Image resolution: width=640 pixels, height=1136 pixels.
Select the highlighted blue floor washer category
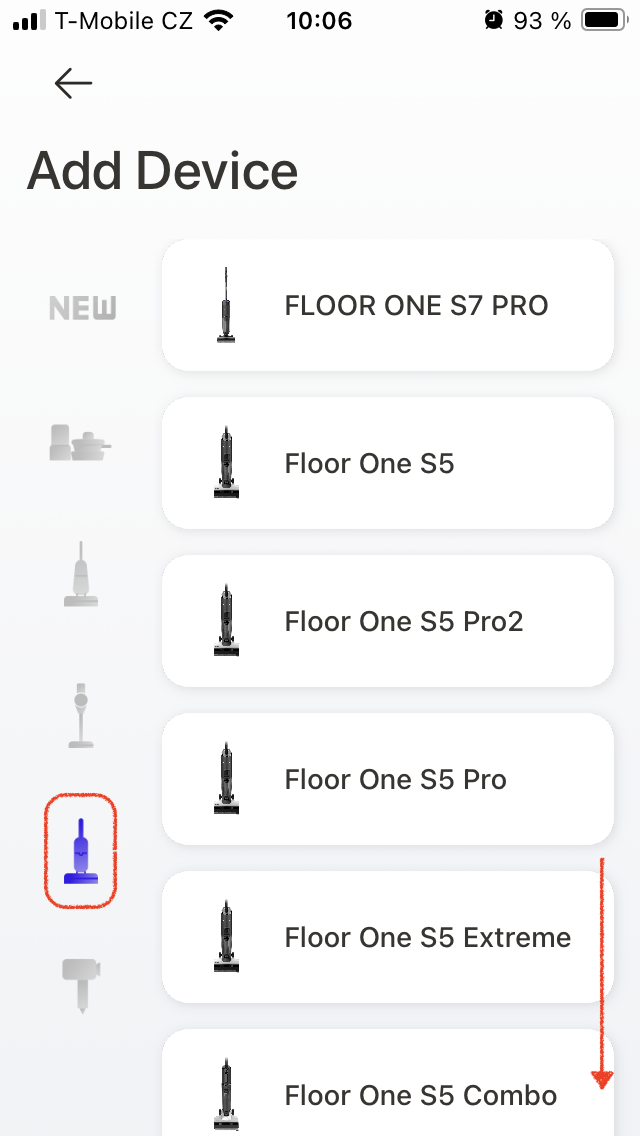[81, 851]
